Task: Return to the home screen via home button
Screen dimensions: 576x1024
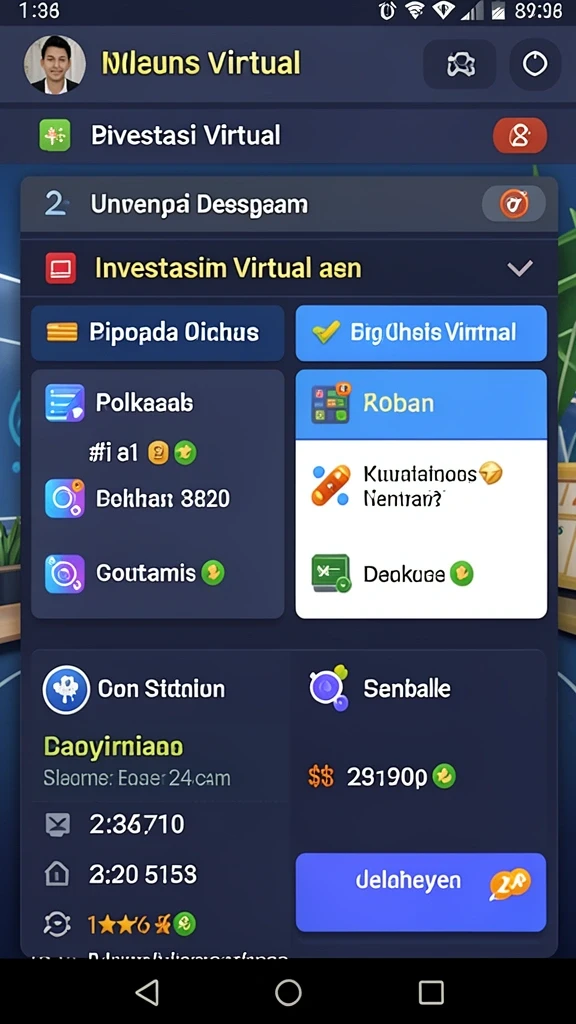Action: 288,993
